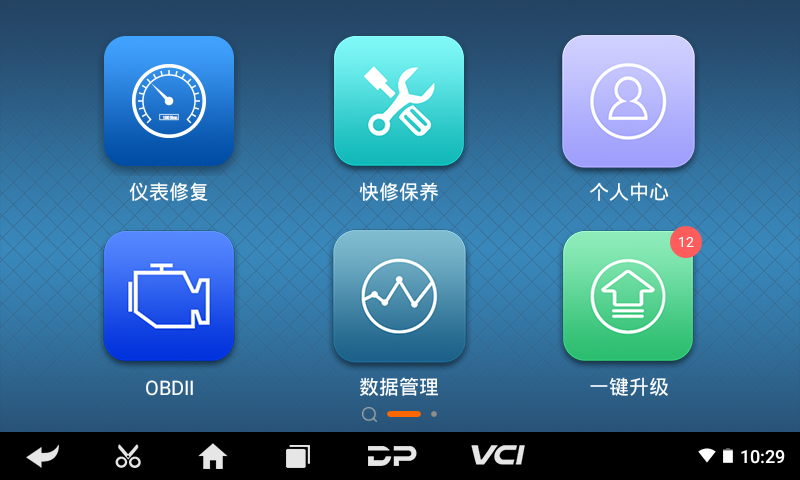This screenshot has height=480, width=800.
Task: Open 一键升级 one-key update
Action: click(x=628, y=296)
